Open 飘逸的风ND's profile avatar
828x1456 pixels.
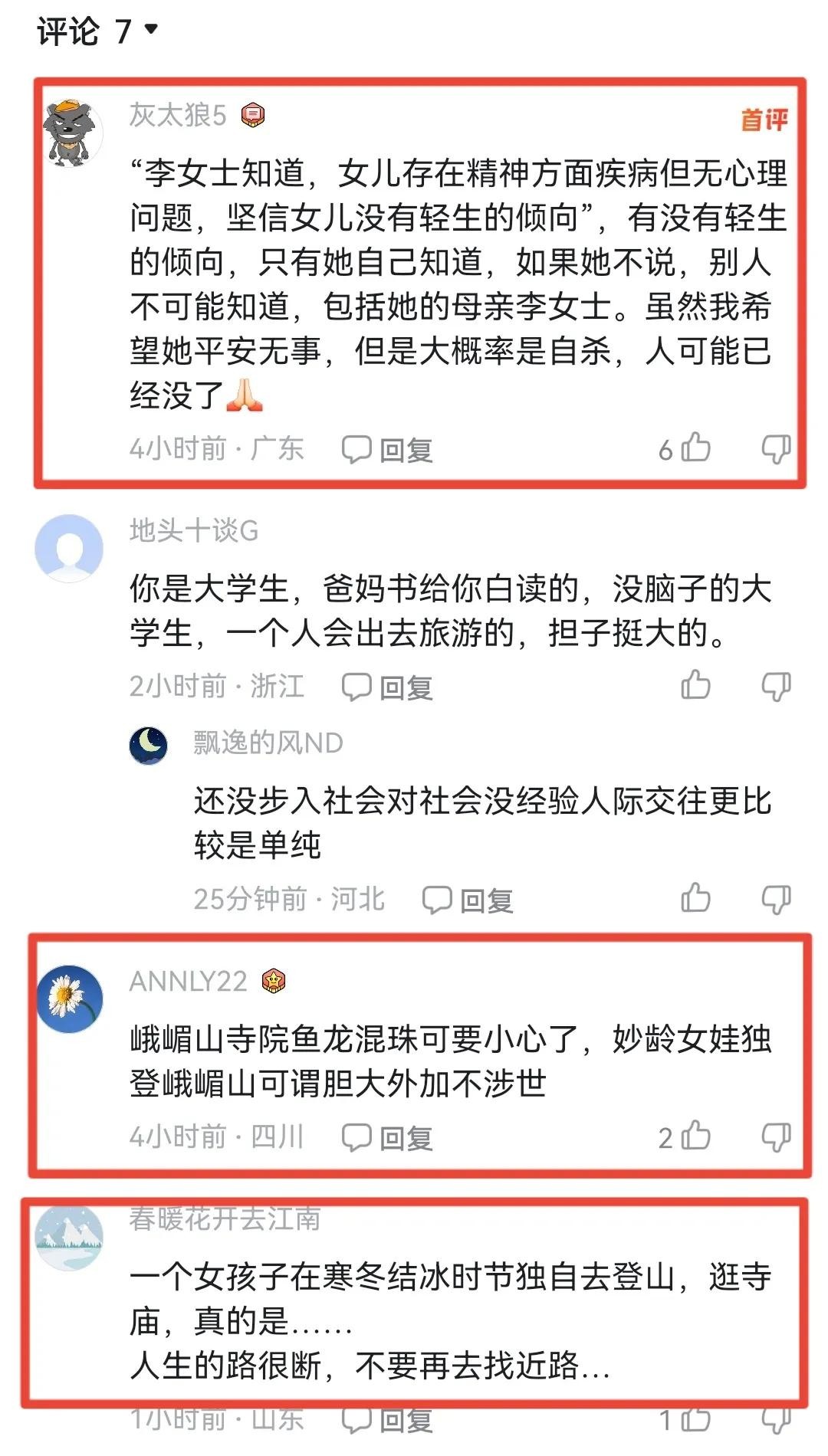pyautogui.click(x=148, y=745)
